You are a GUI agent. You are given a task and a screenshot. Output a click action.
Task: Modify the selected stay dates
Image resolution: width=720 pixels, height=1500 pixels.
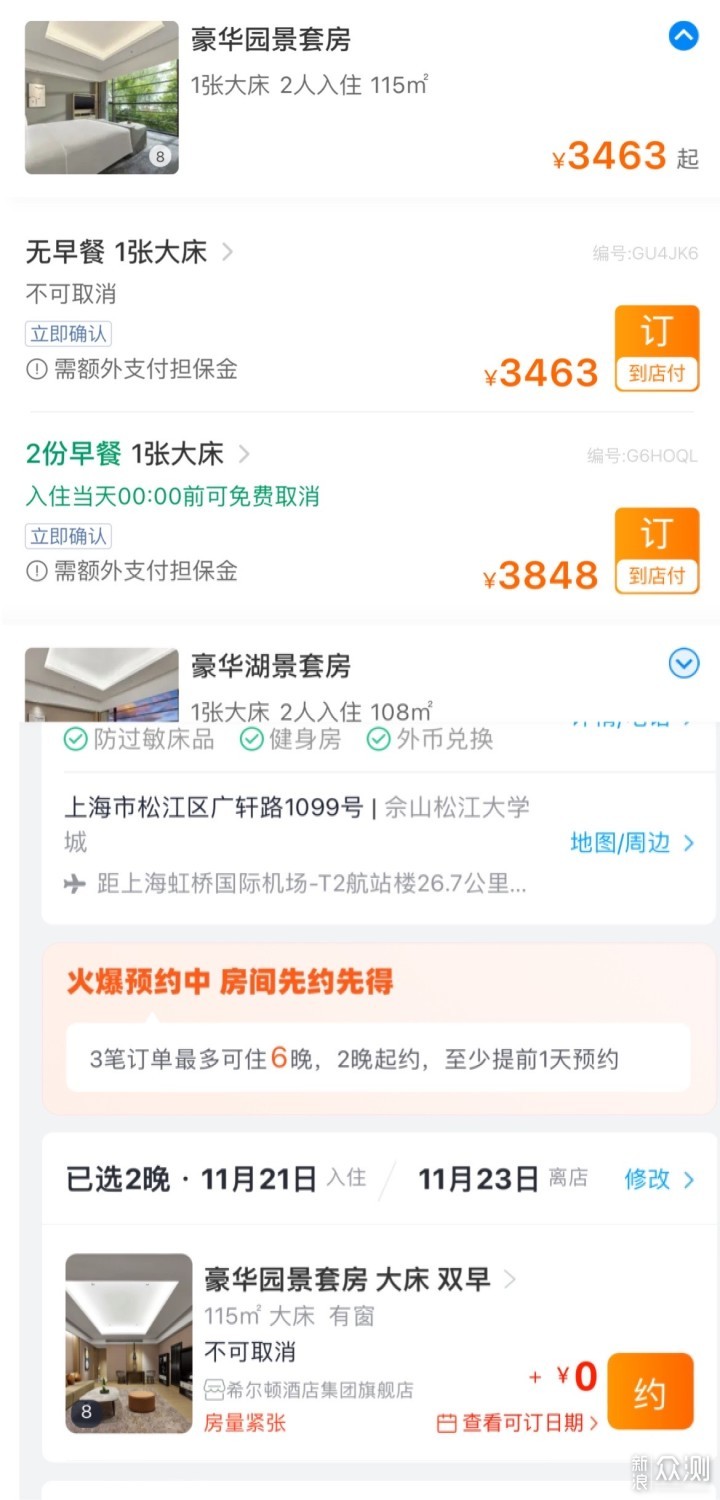(658, 1179)
